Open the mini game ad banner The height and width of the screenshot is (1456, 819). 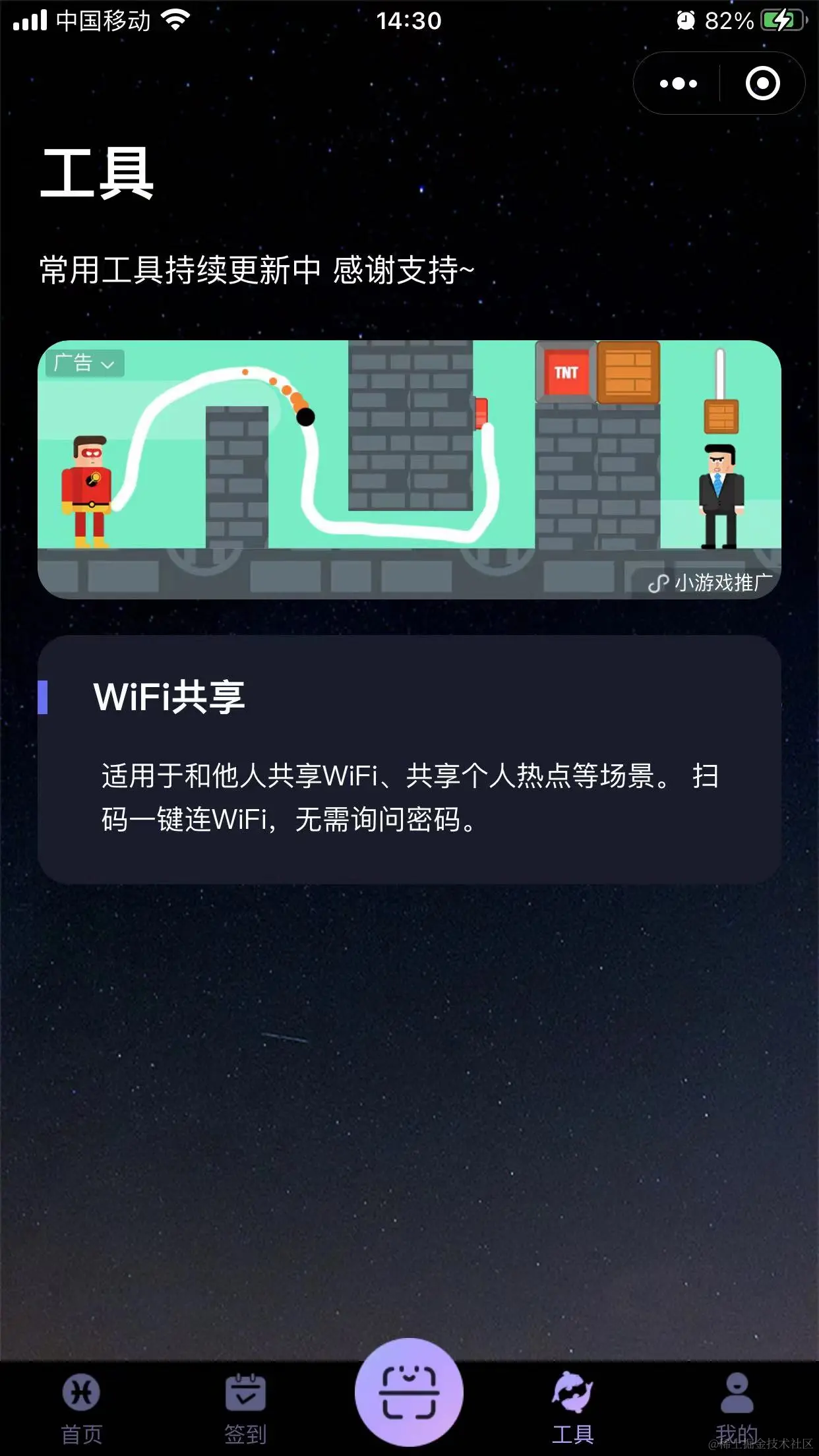point(409,470)
